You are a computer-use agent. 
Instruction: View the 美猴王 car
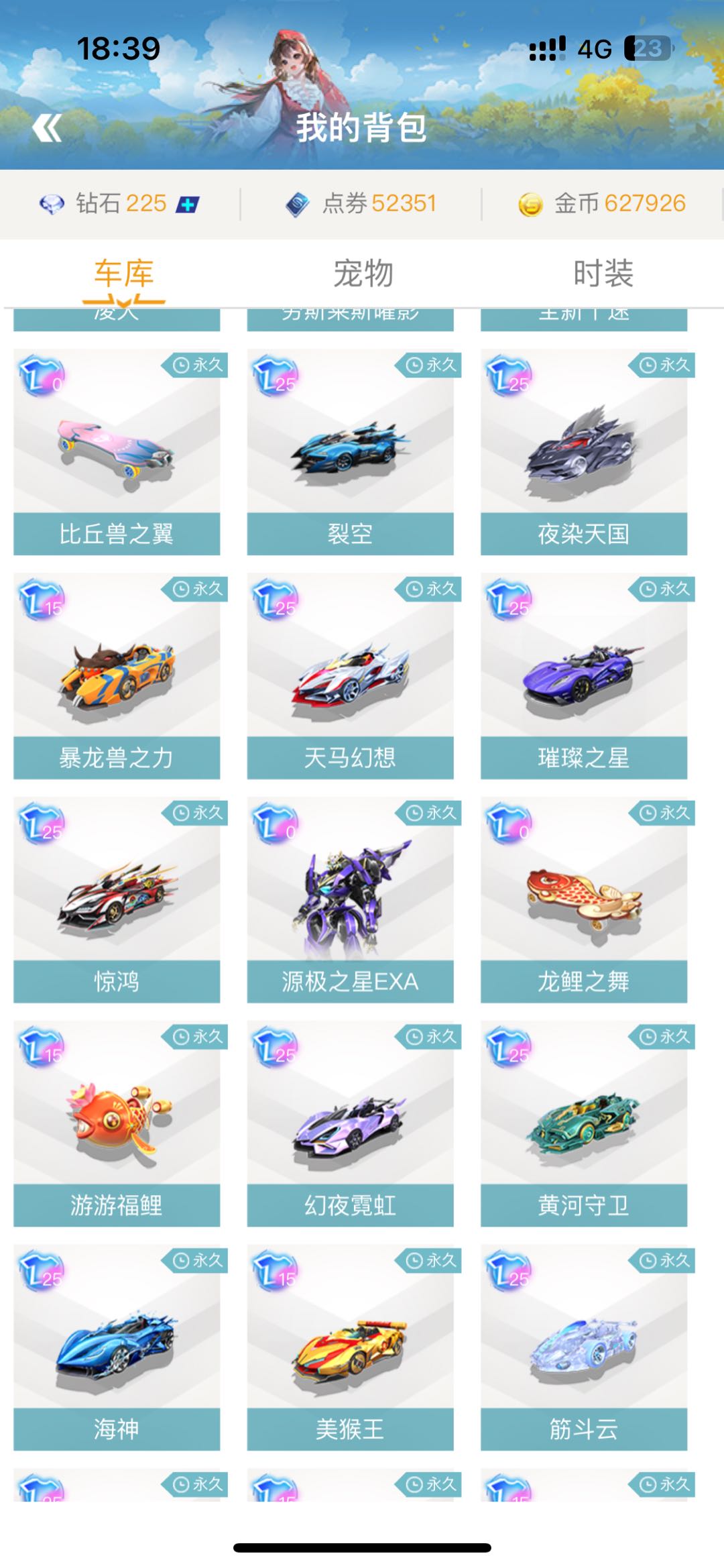point(350,1347)
